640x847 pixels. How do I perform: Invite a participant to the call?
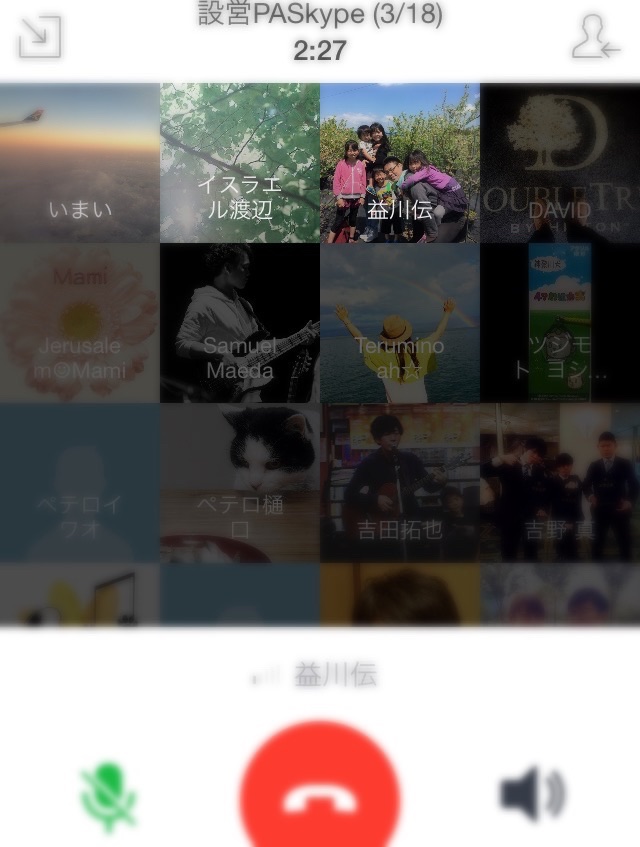(596, 37)
